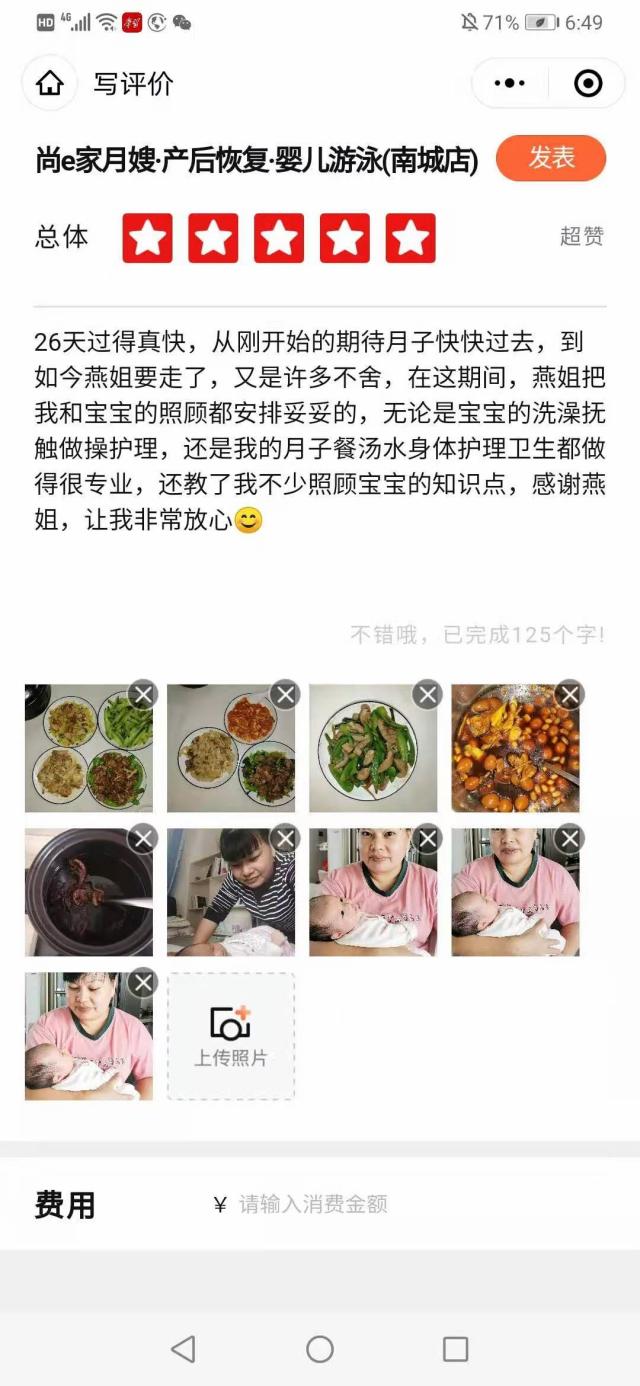Open the three plates food photo

pyautogui.click(x=231, y=748)
